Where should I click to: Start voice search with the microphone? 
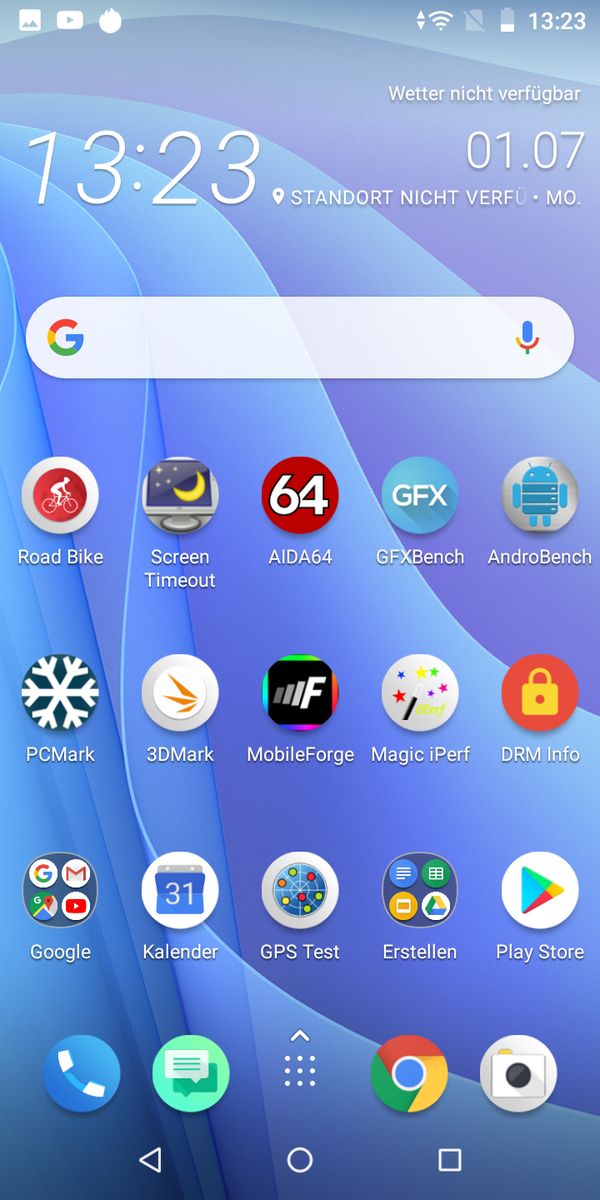[527, 338]
